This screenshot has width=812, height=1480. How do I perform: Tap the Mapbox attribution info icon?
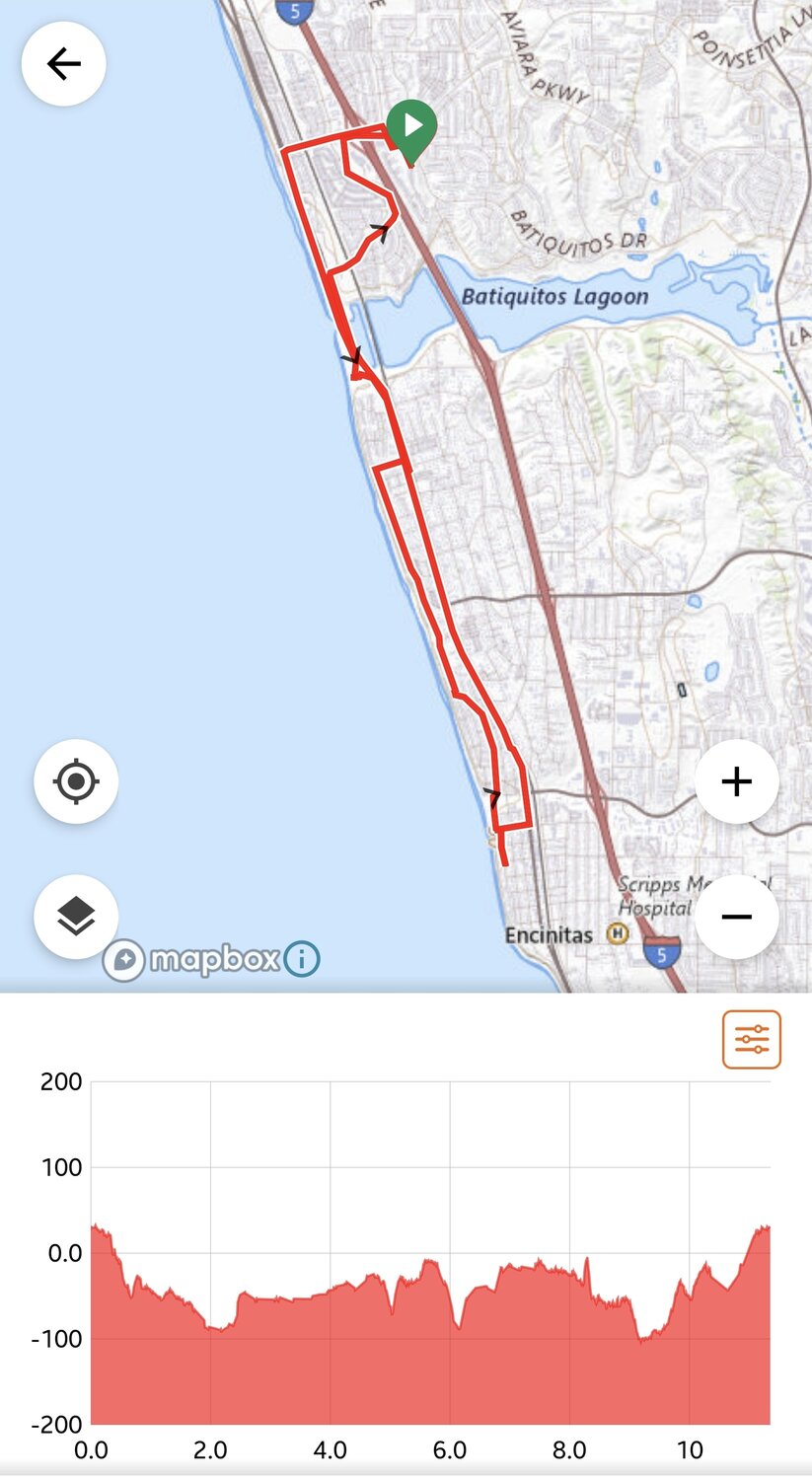(x=305, y=957)
